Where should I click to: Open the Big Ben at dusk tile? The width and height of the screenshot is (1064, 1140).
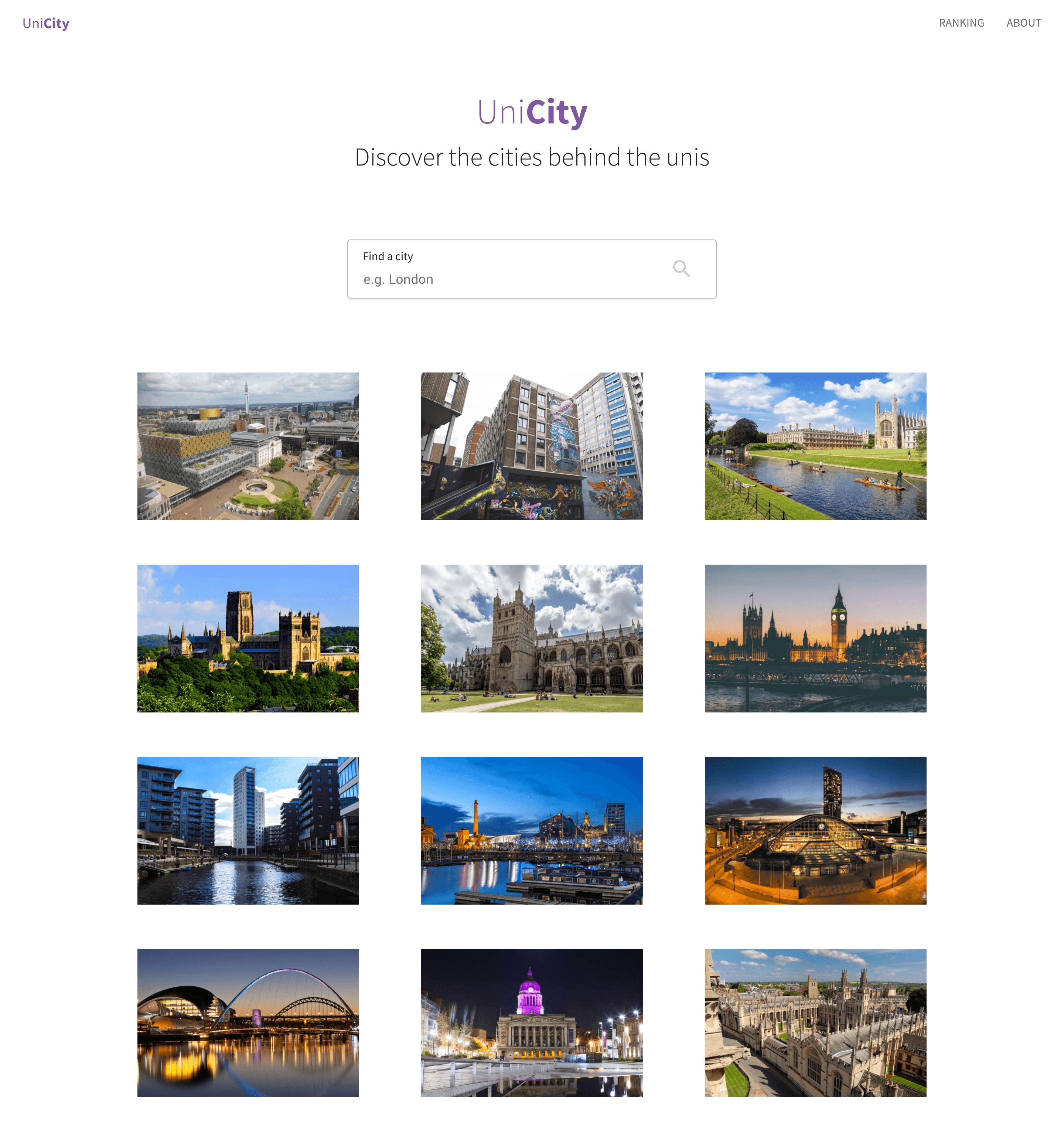[815, 638]
